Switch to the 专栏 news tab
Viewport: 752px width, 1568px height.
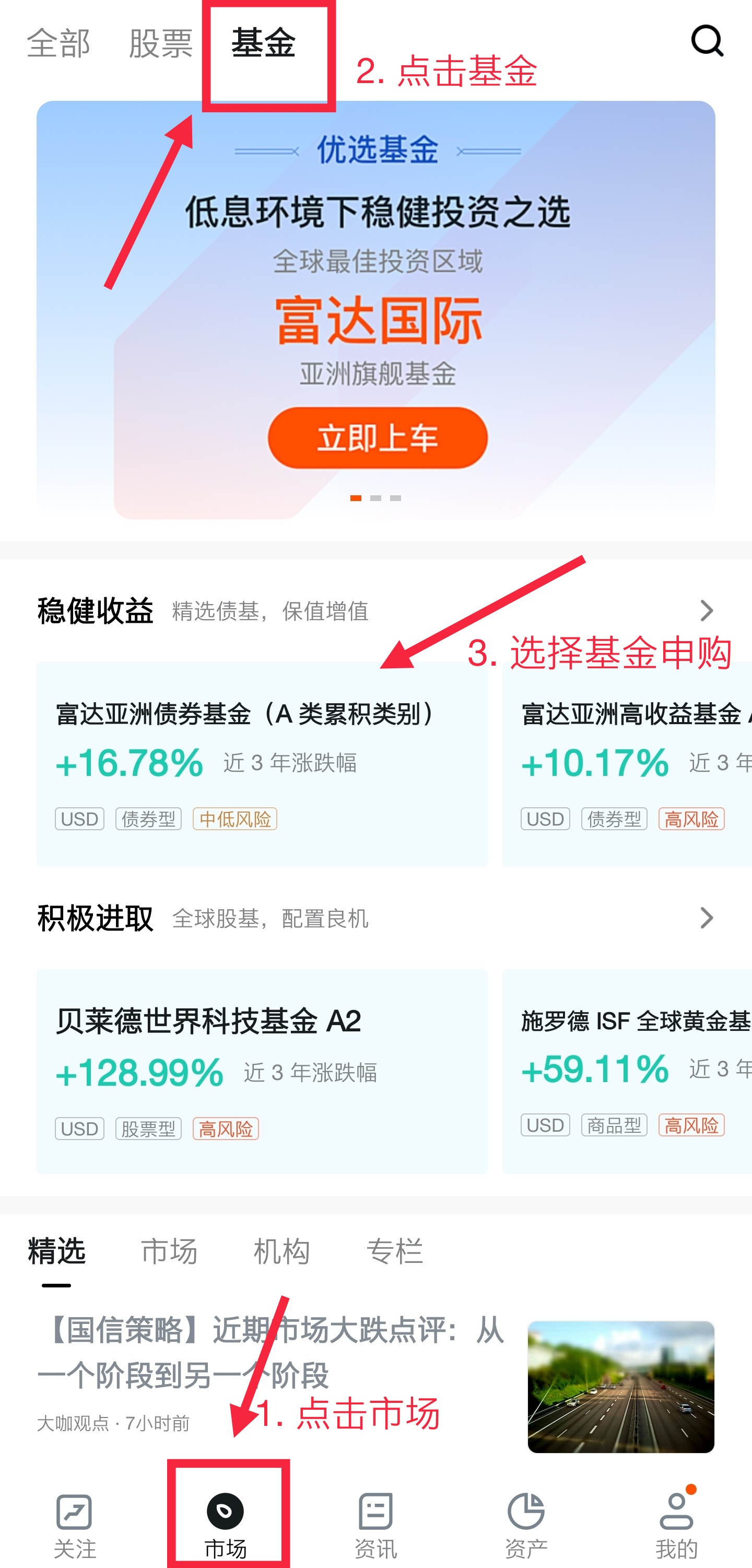394,1251
